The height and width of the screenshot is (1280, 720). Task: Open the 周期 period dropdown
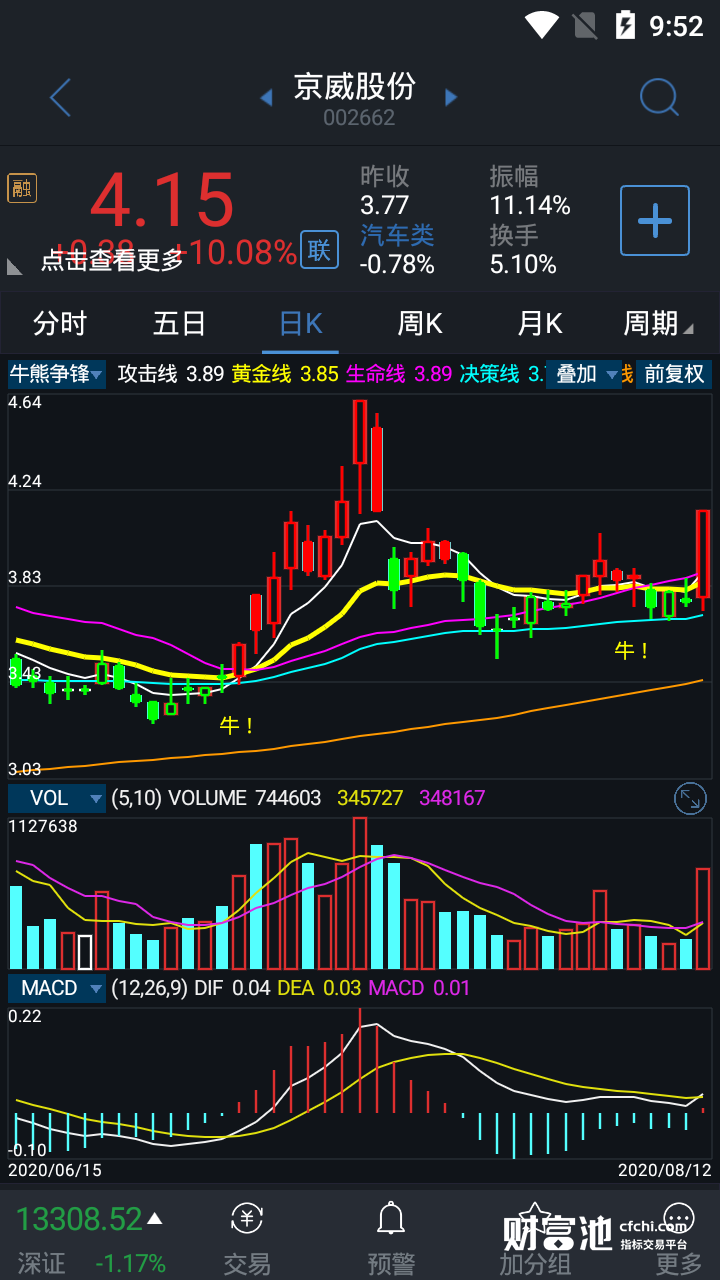click(657, 324)
